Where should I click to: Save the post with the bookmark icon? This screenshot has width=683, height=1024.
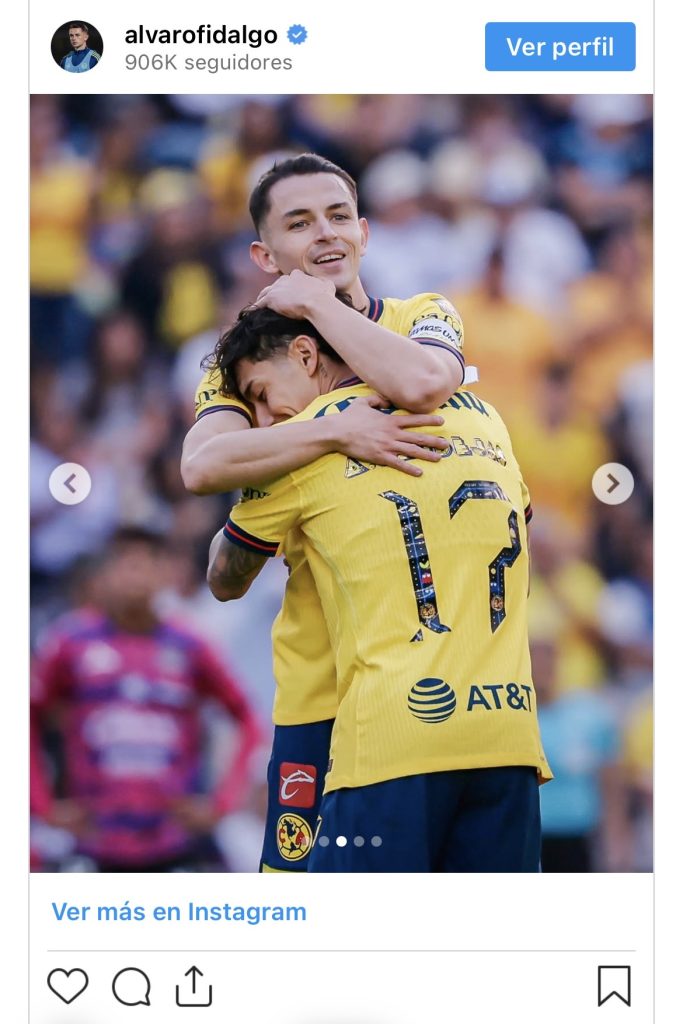tap(614, 986)
